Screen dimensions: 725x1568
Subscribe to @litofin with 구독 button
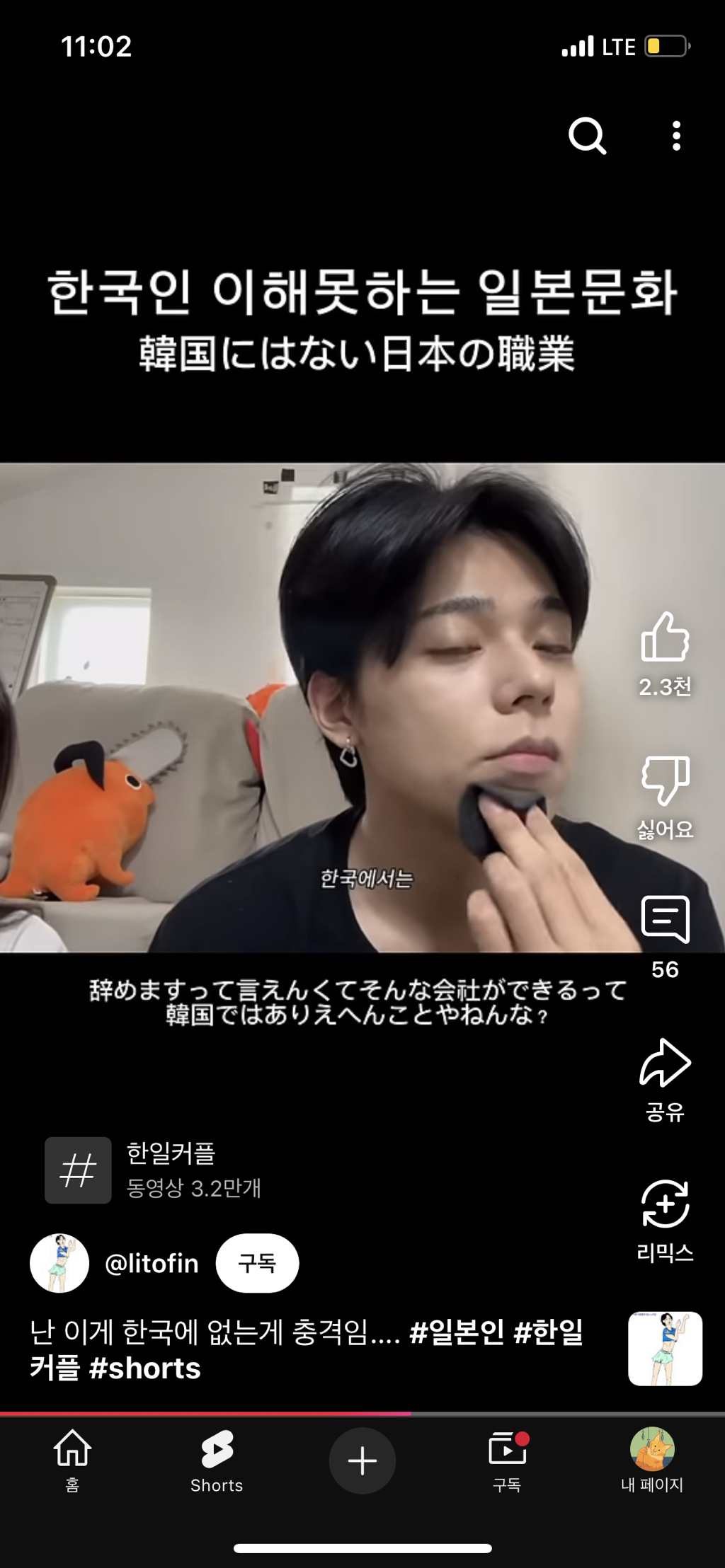coord(257,1264)
